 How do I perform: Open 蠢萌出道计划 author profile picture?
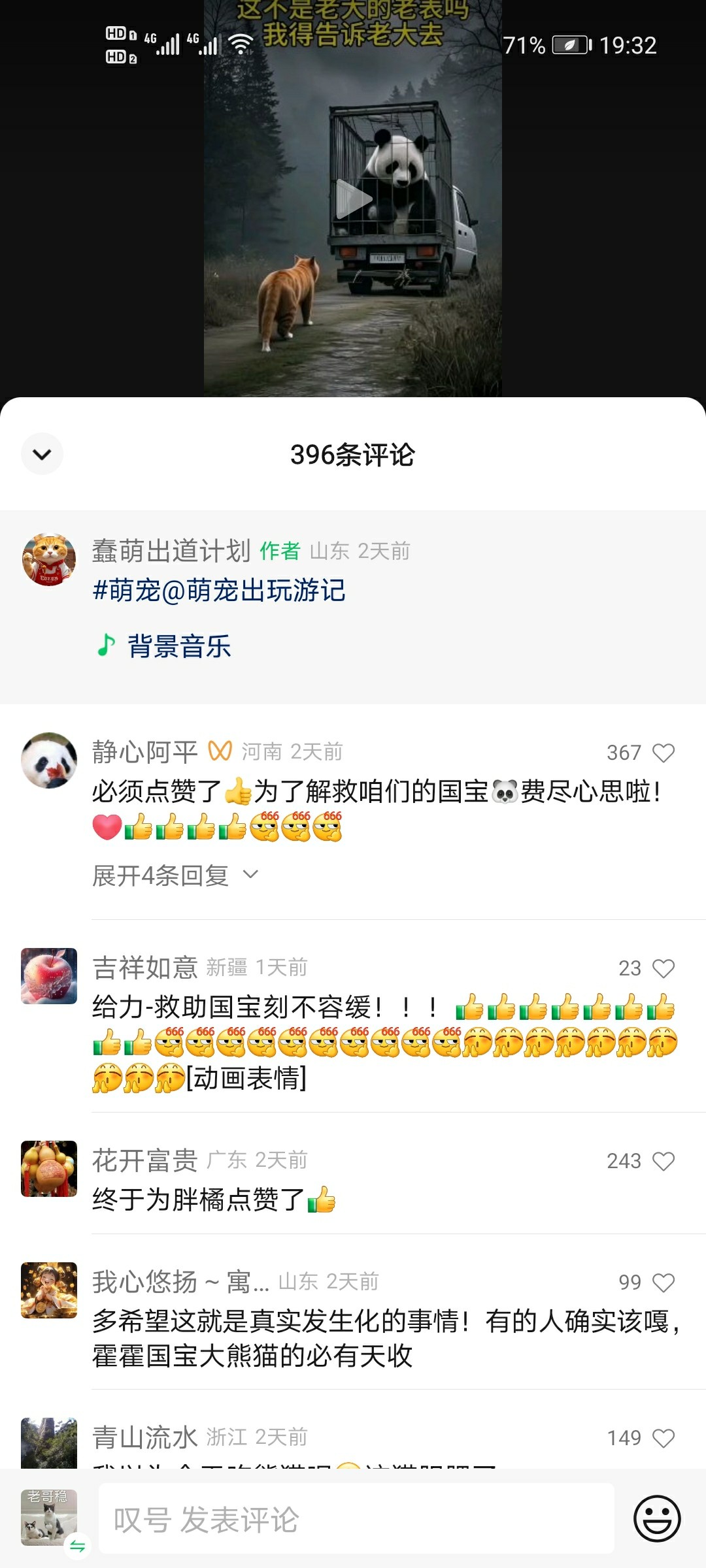pos(49,559)
